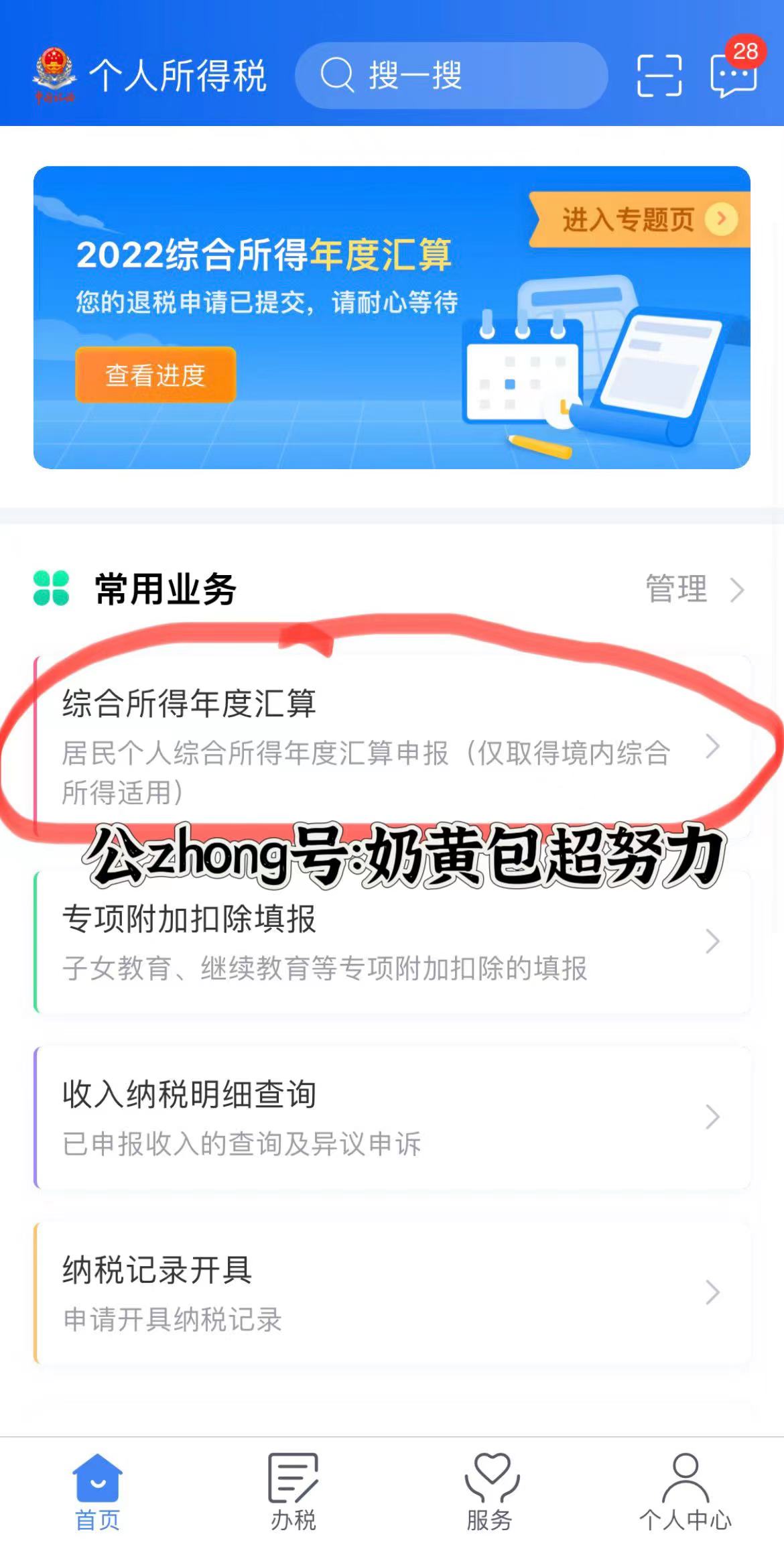Viewport: 784px width, 1565px height.
Task: Open the QR code scanner icon
Action: (x=660, y=76)
